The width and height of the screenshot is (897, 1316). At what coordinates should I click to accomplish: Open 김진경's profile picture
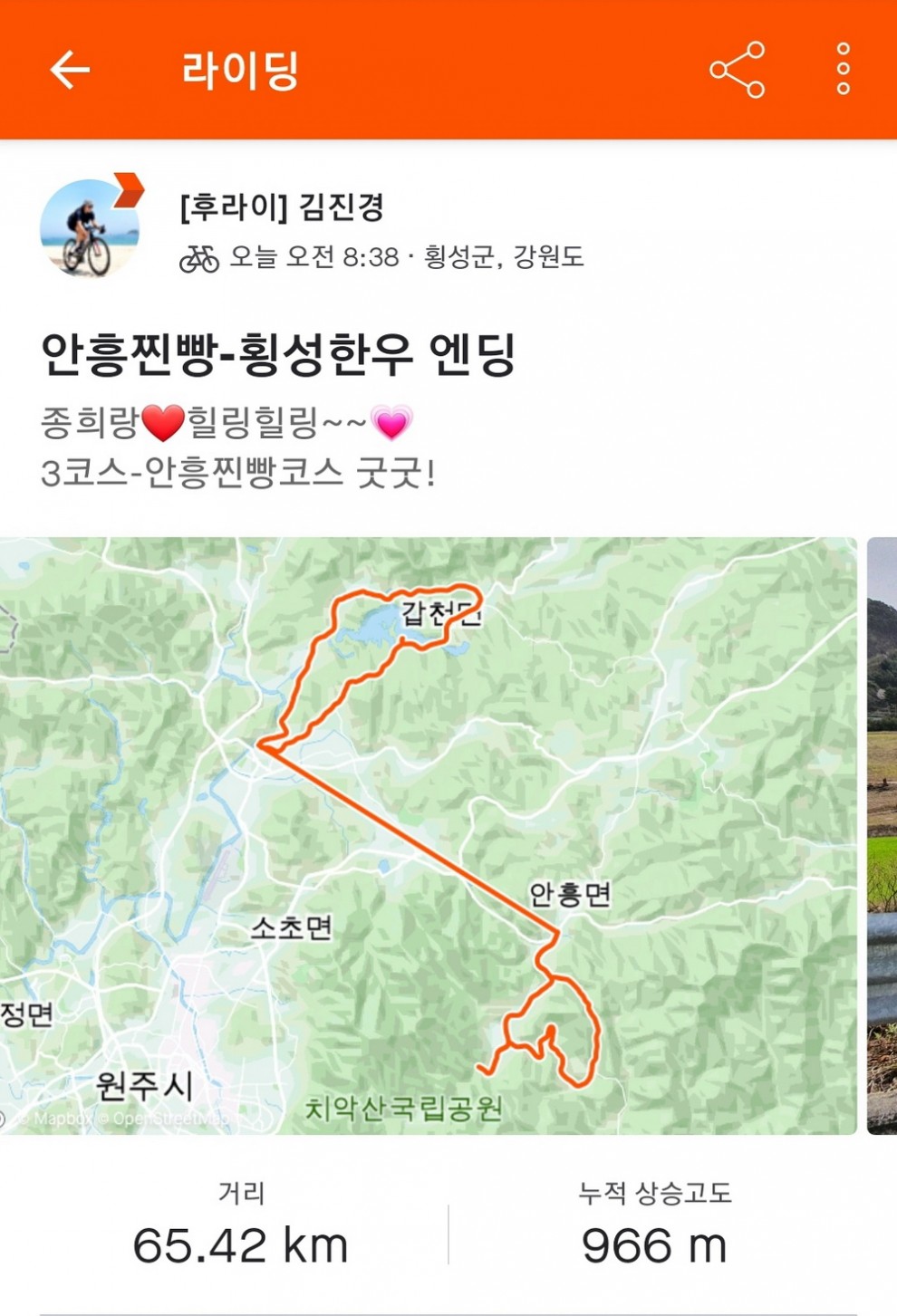(x=90, y=228)
